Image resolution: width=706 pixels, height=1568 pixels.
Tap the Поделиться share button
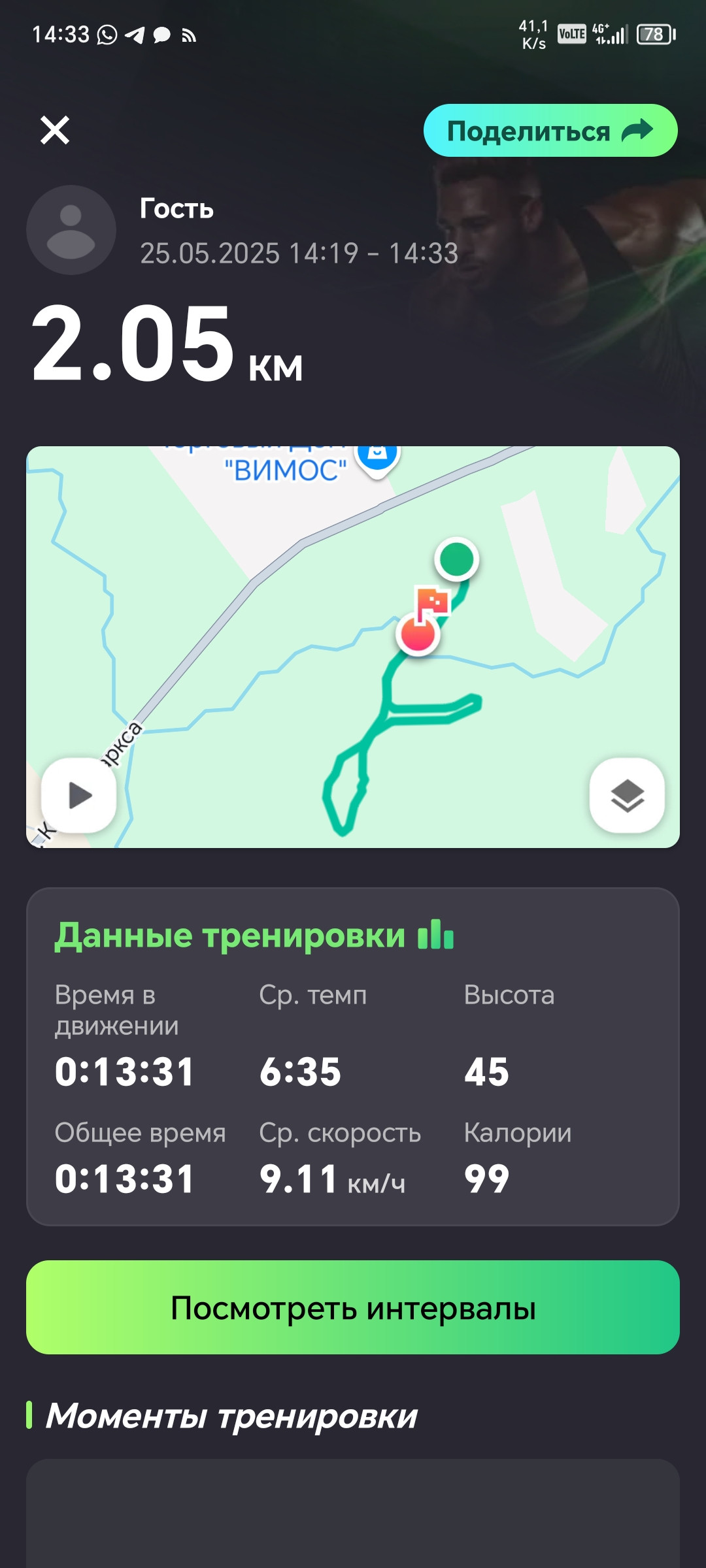pos(550,131)
